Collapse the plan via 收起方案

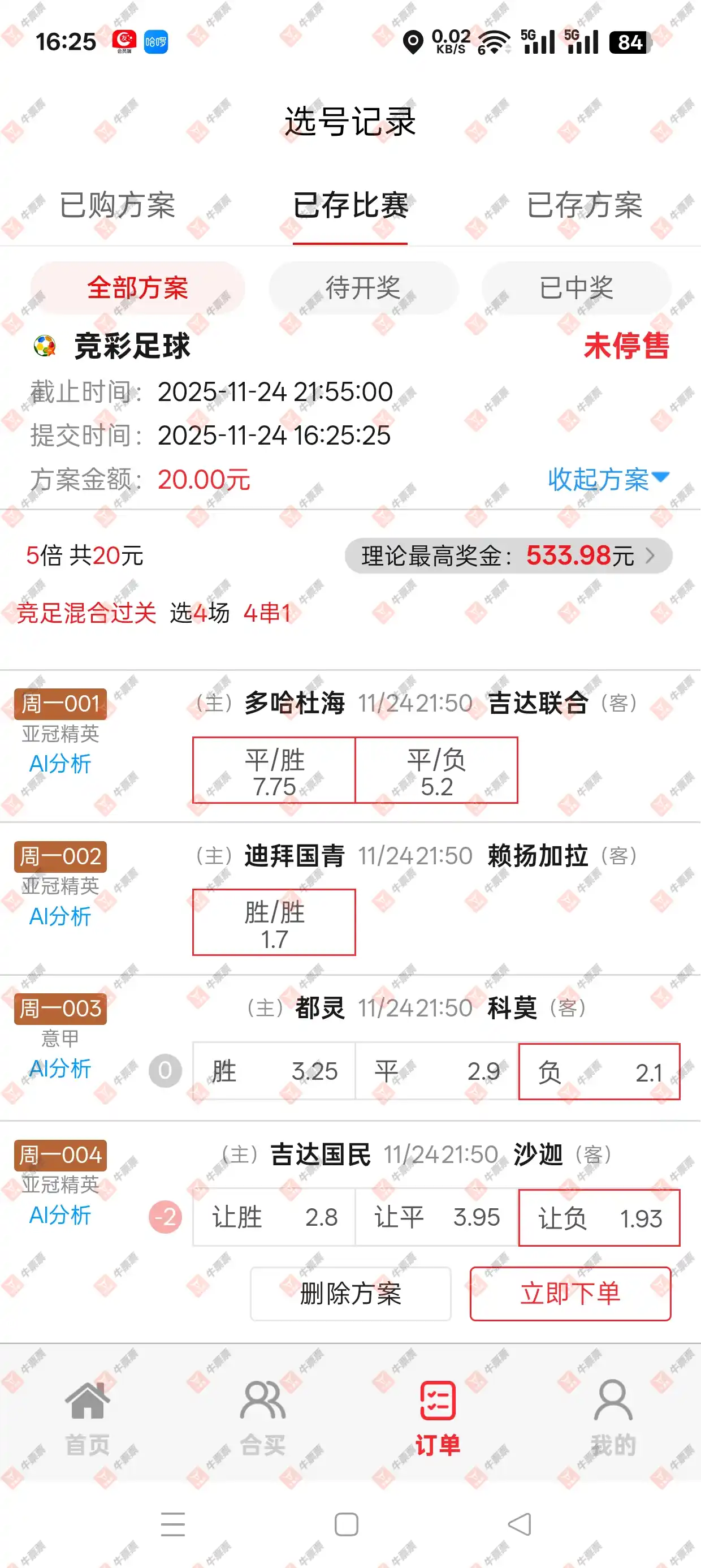607,479
